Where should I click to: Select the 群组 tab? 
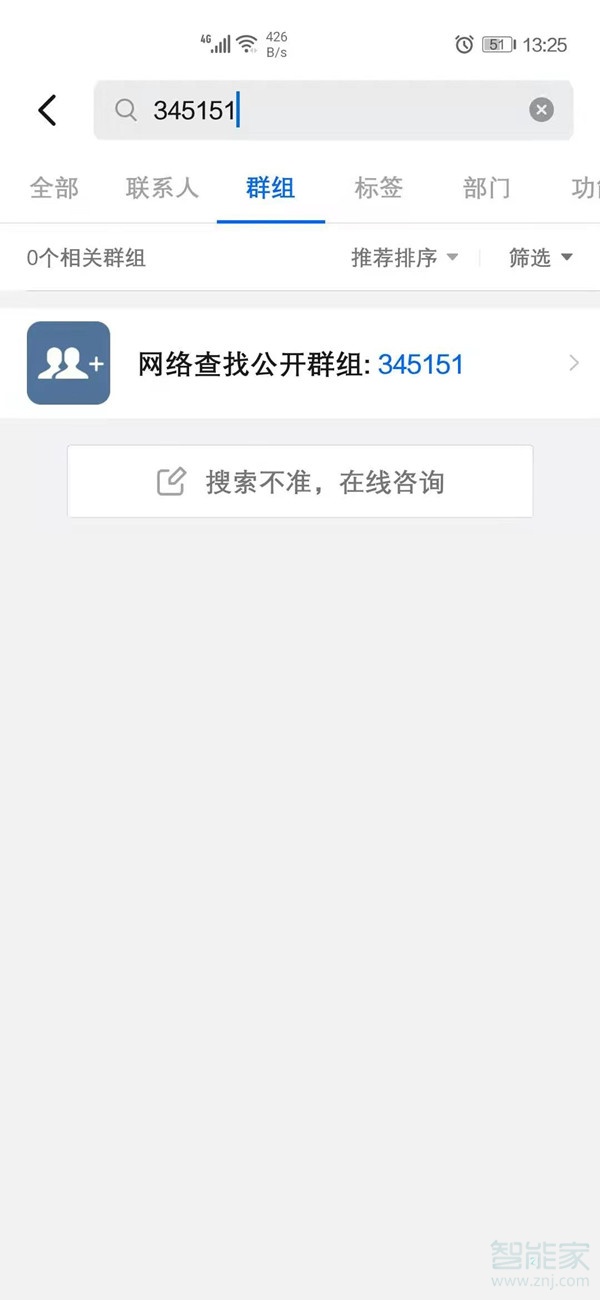tap(270, 188)
